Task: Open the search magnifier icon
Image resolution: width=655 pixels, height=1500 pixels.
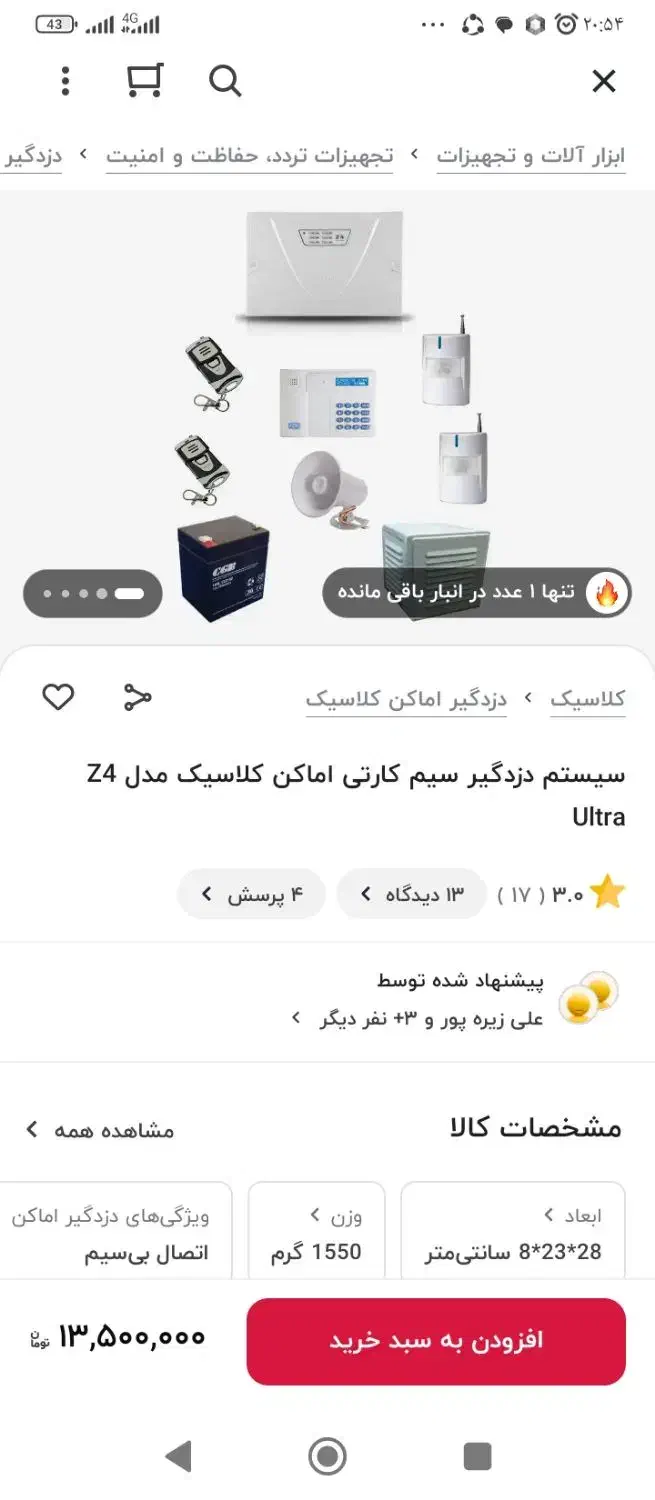Action: point(225,81)
